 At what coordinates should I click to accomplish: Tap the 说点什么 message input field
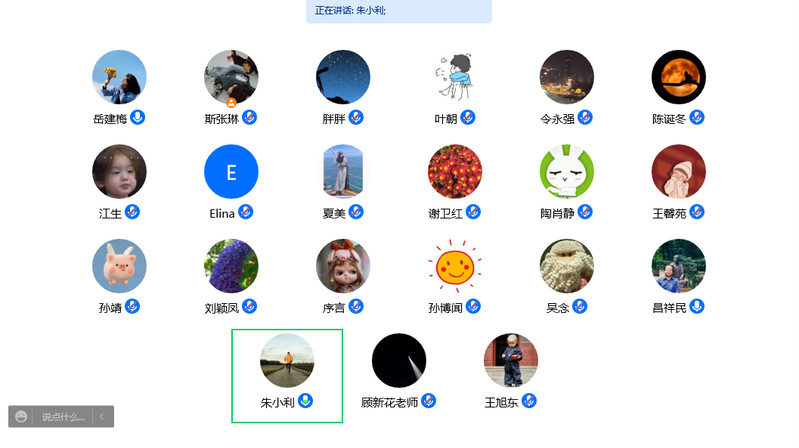pyautogui.click(x=62, y=416)
